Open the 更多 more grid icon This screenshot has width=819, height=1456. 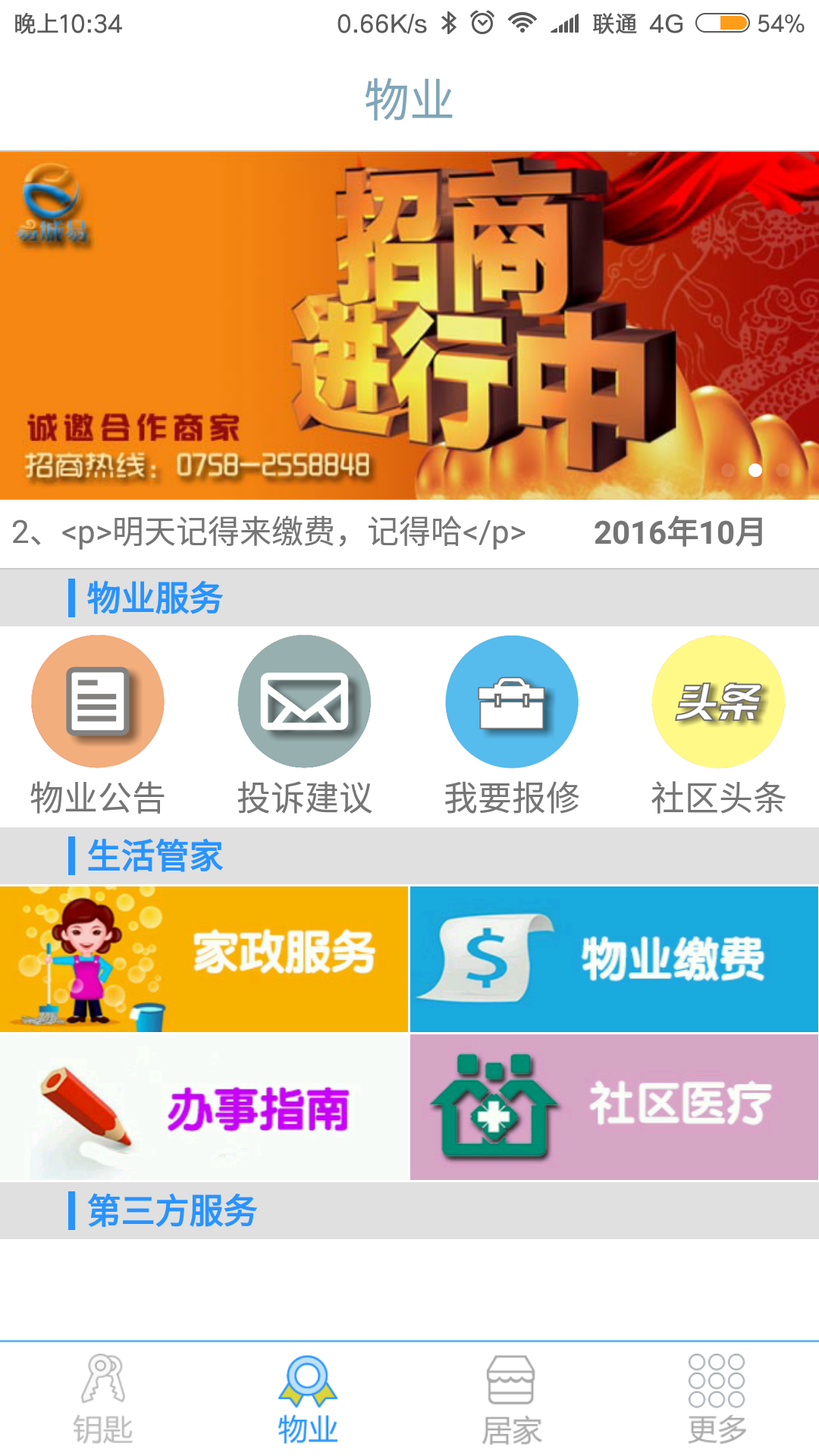[717, 1395]
